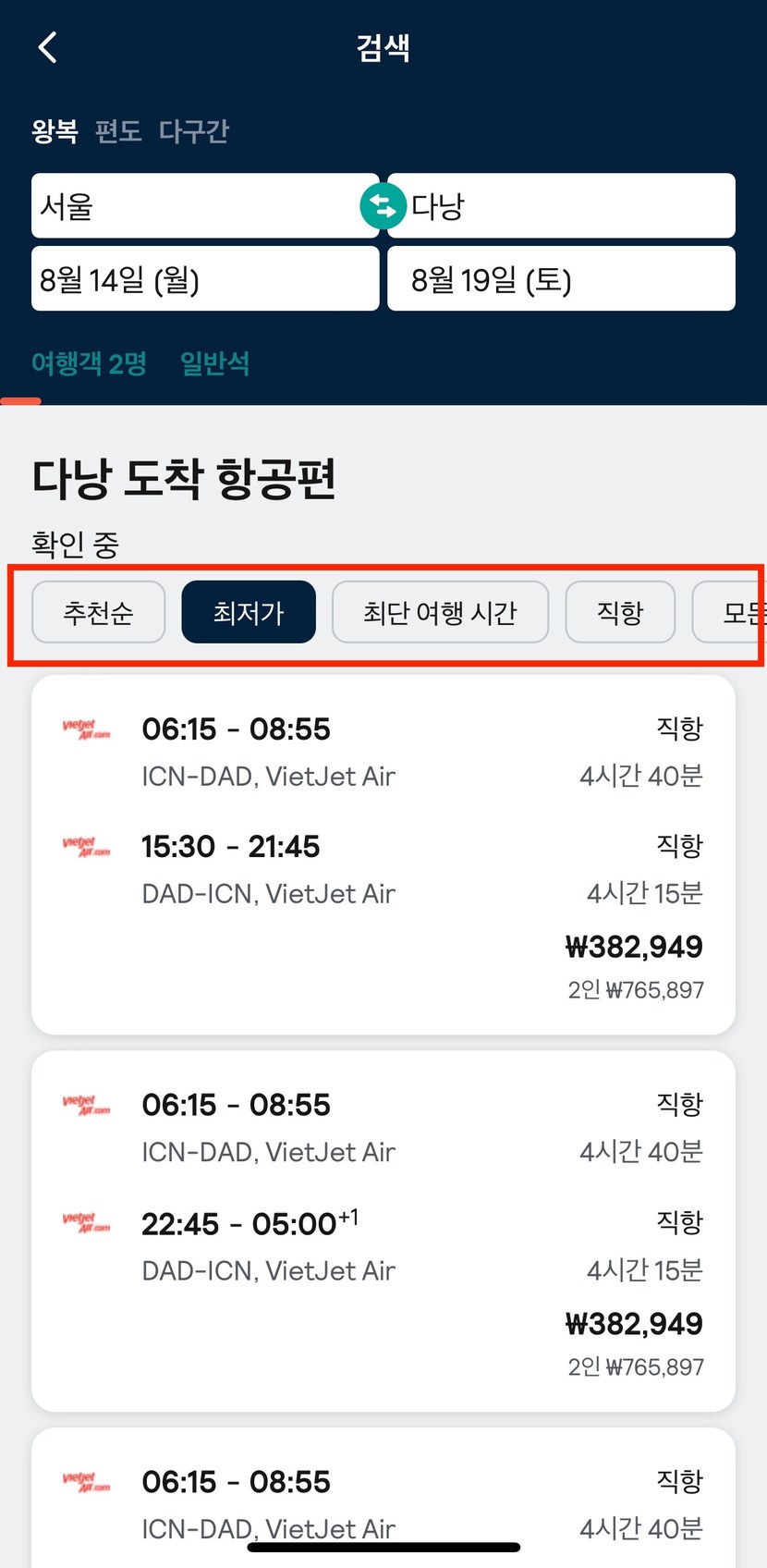Select the 최저가 sort chip
This screenshot has height=1568, width=767.
[x=249, y=612]
